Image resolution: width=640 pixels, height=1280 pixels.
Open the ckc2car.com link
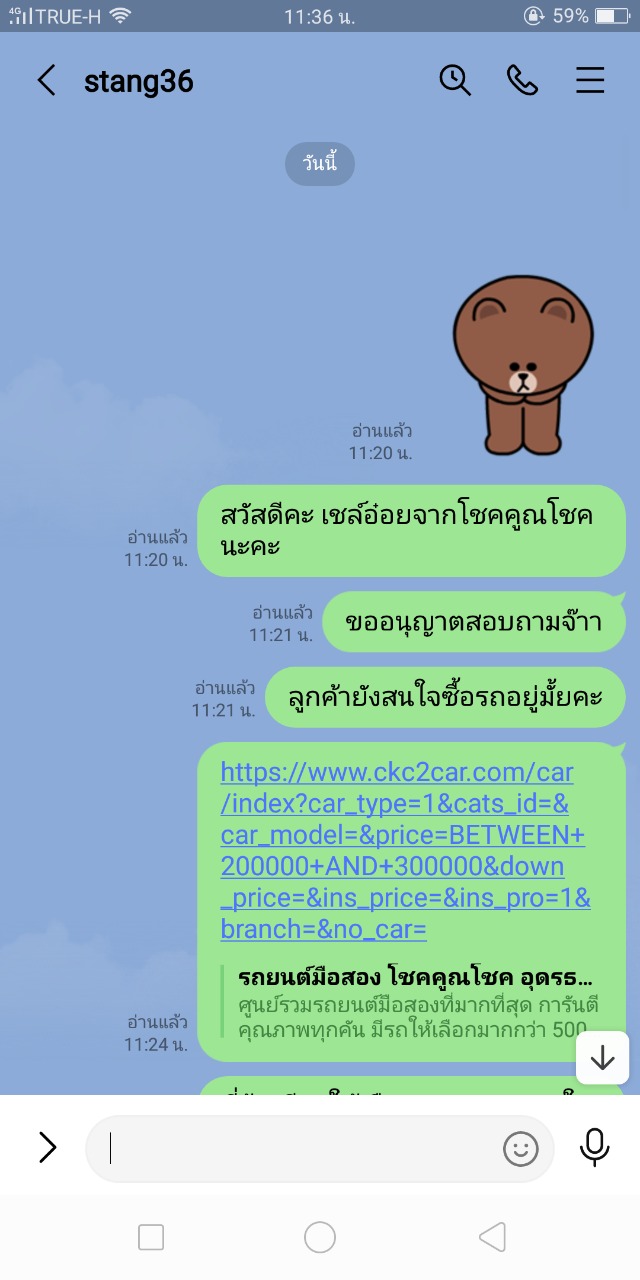point(405,850)
